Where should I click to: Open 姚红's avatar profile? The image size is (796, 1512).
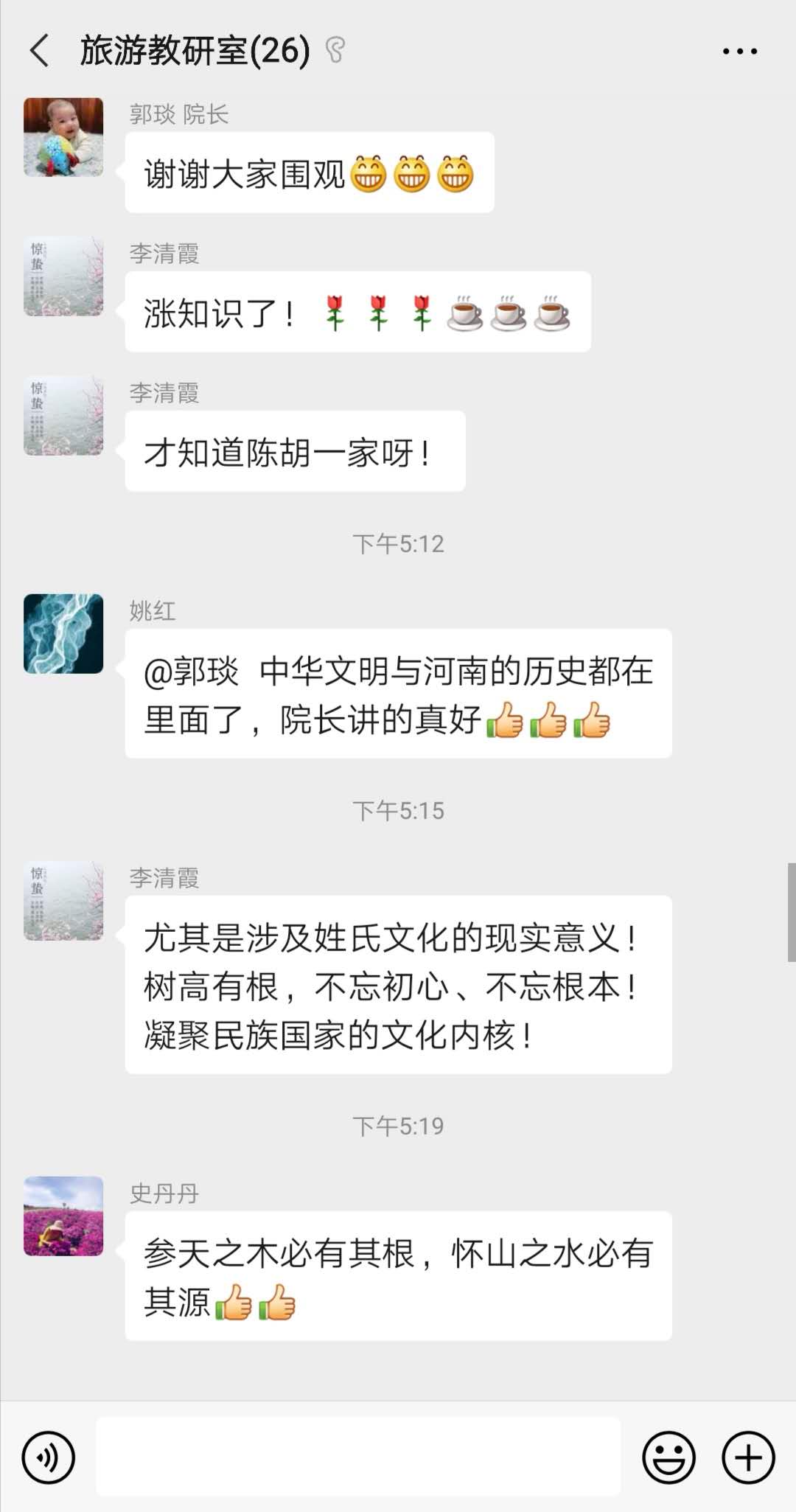(x=63, y=634)
